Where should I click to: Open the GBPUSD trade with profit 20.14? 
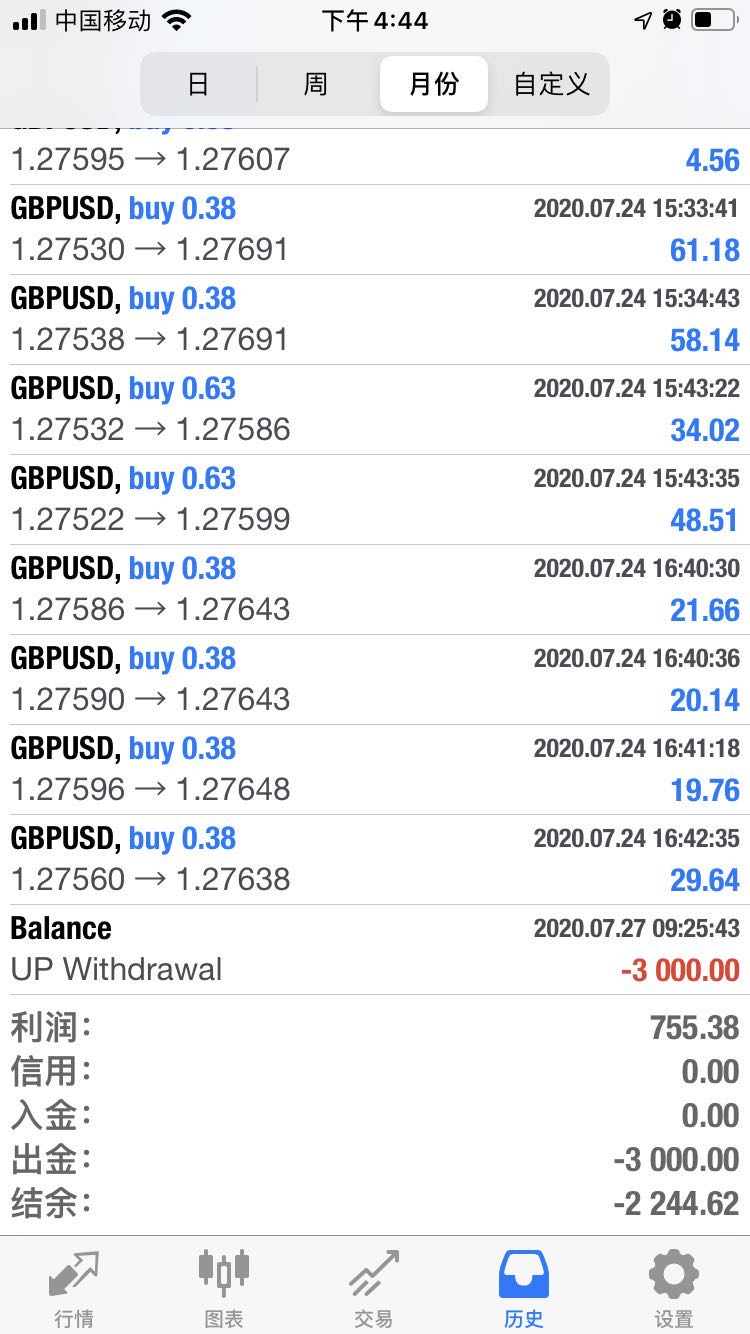coord(375,680)
